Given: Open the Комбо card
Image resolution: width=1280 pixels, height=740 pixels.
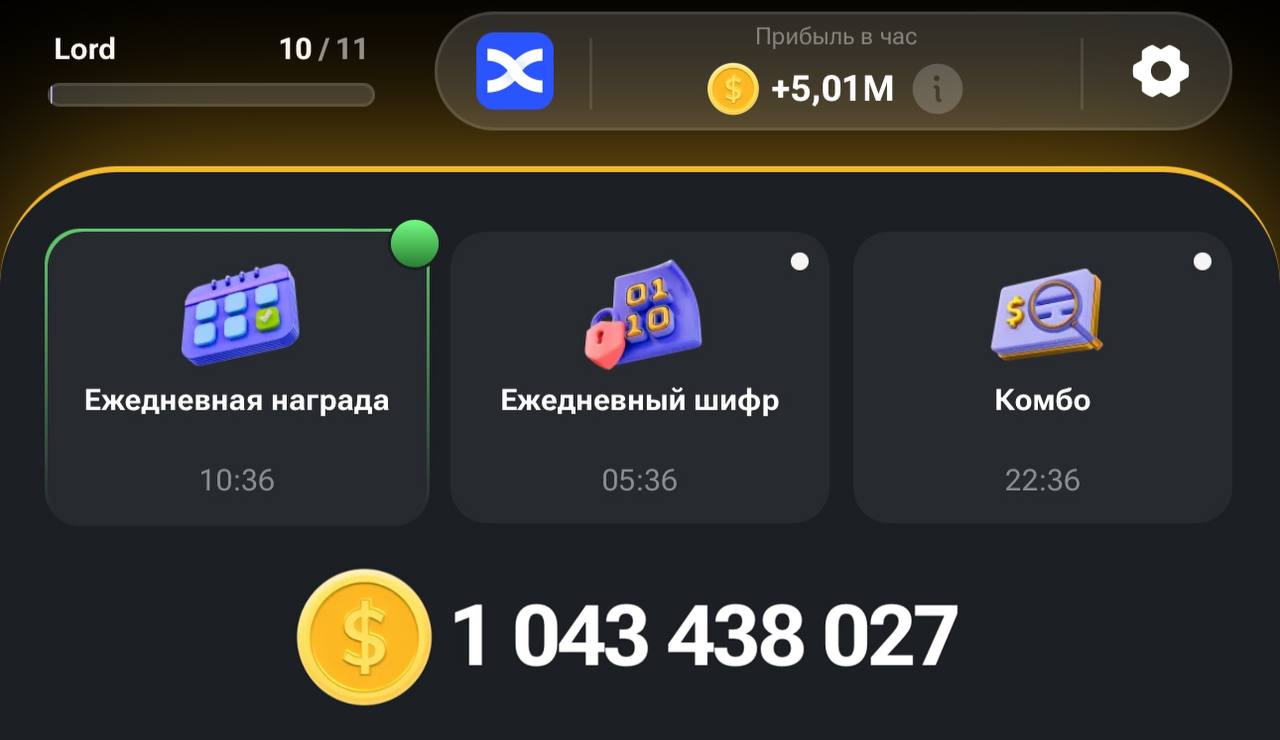Looking at the screenshot, I should [1042, 377].
